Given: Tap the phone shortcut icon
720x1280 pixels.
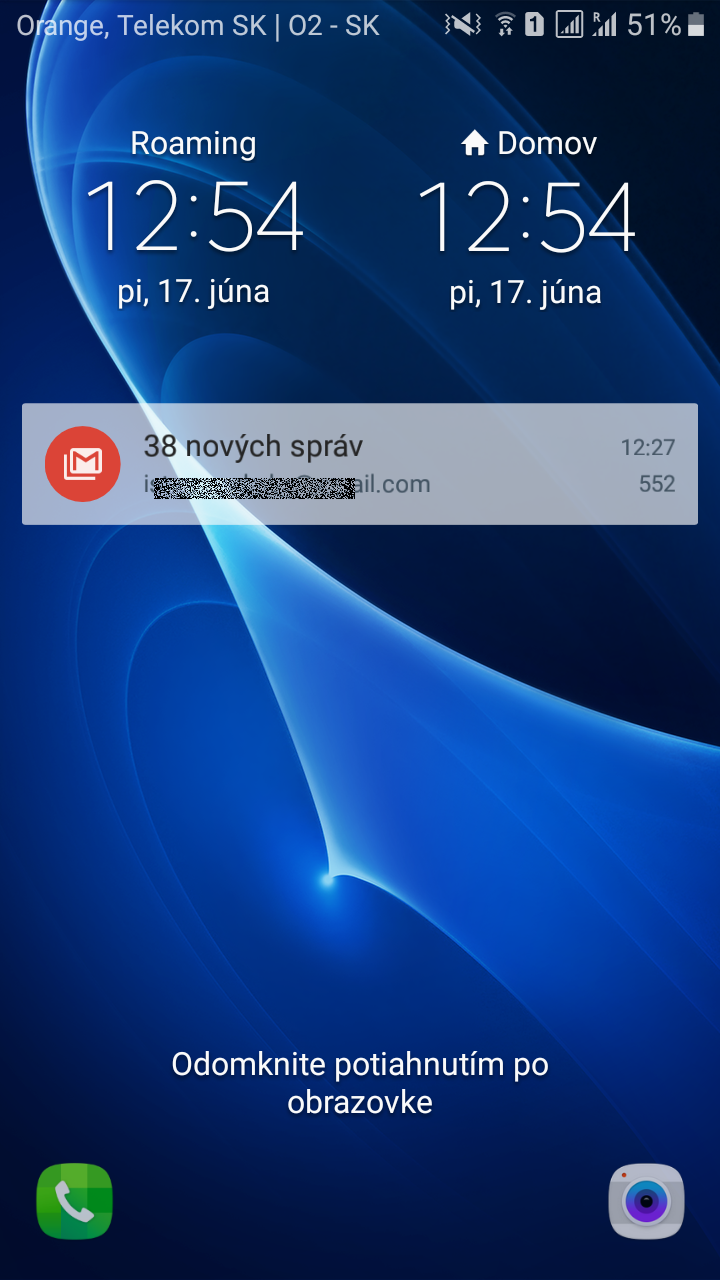Looking at the screenshot, I should coord(74,1201).
